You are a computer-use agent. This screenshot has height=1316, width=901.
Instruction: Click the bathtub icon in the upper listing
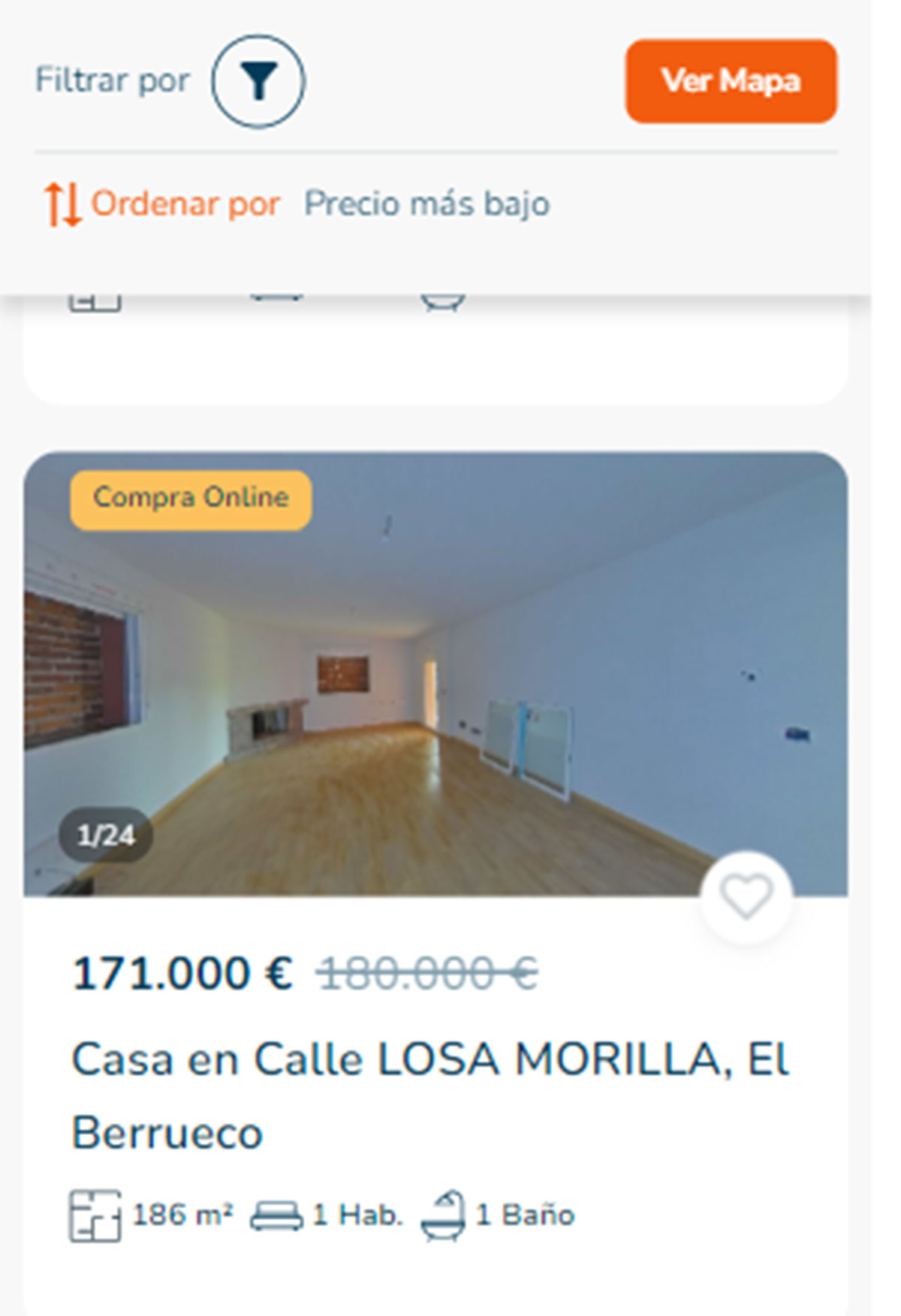point(443,300)
